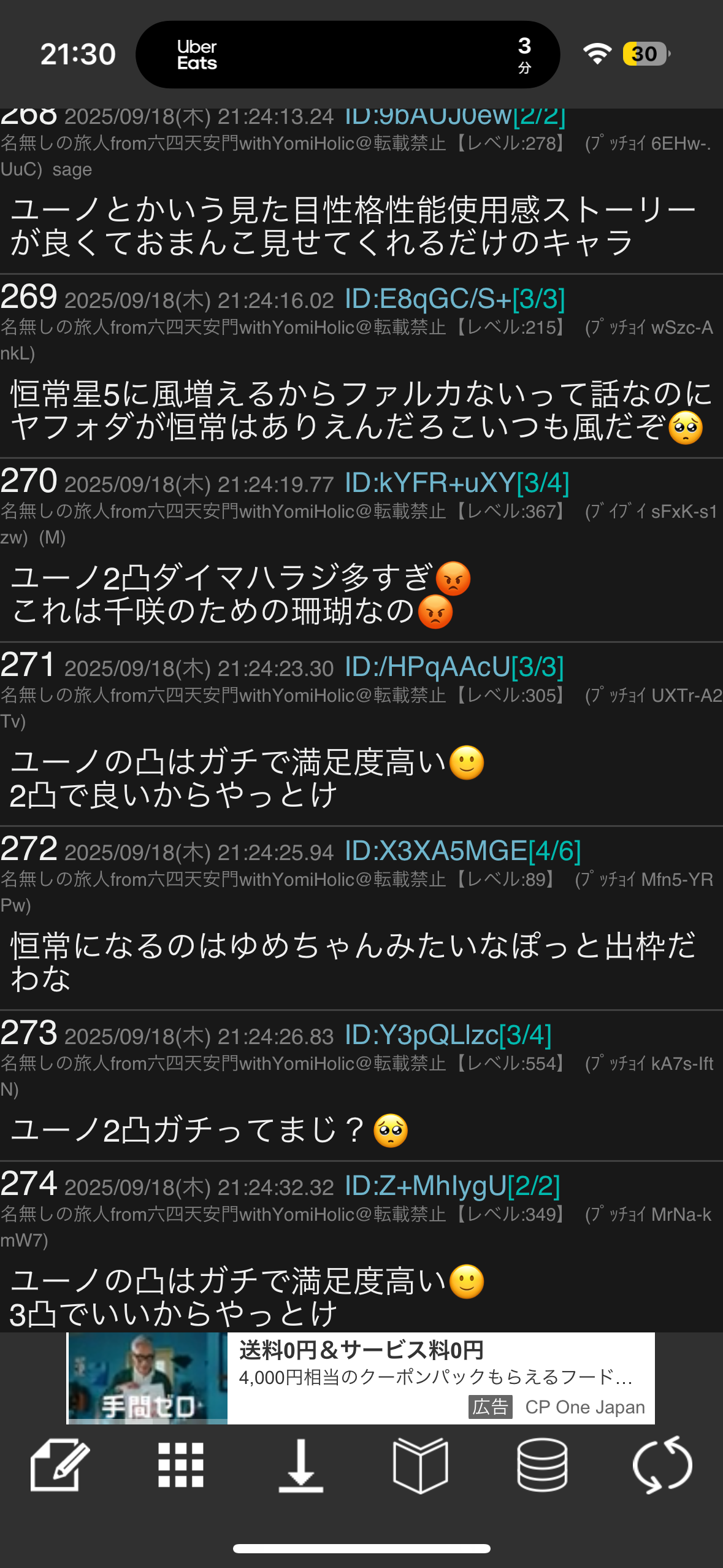Open posts by ID:/HPqAAcU[3/3]
Viewport: 723px width, 1568px height.
click(454, 667)
